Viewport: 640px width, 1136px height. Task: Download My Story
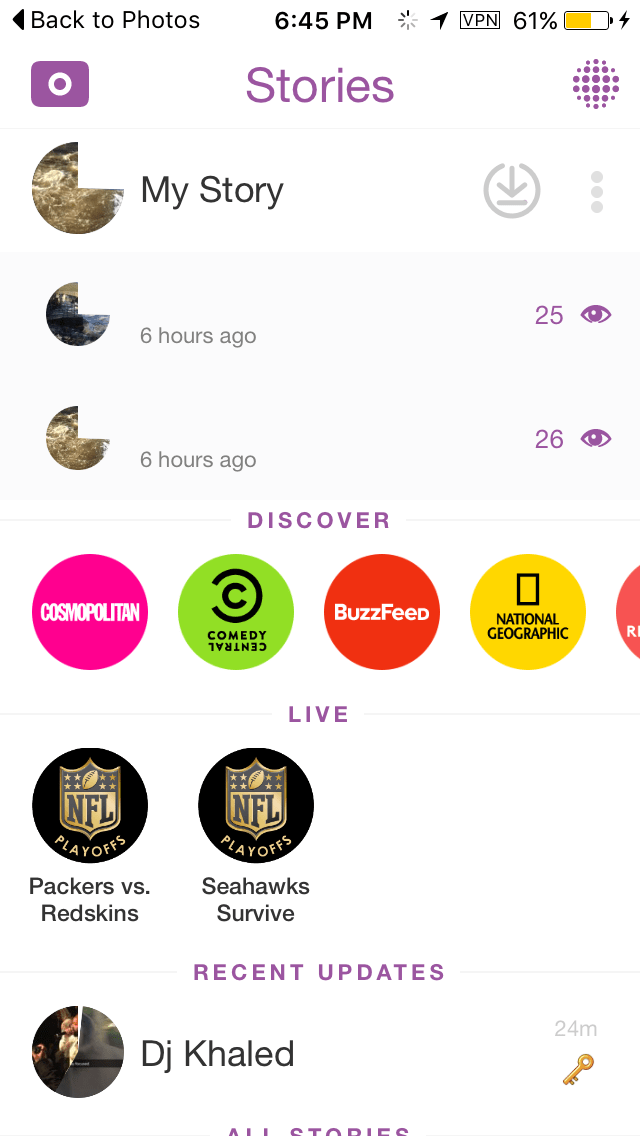(512, 190)
